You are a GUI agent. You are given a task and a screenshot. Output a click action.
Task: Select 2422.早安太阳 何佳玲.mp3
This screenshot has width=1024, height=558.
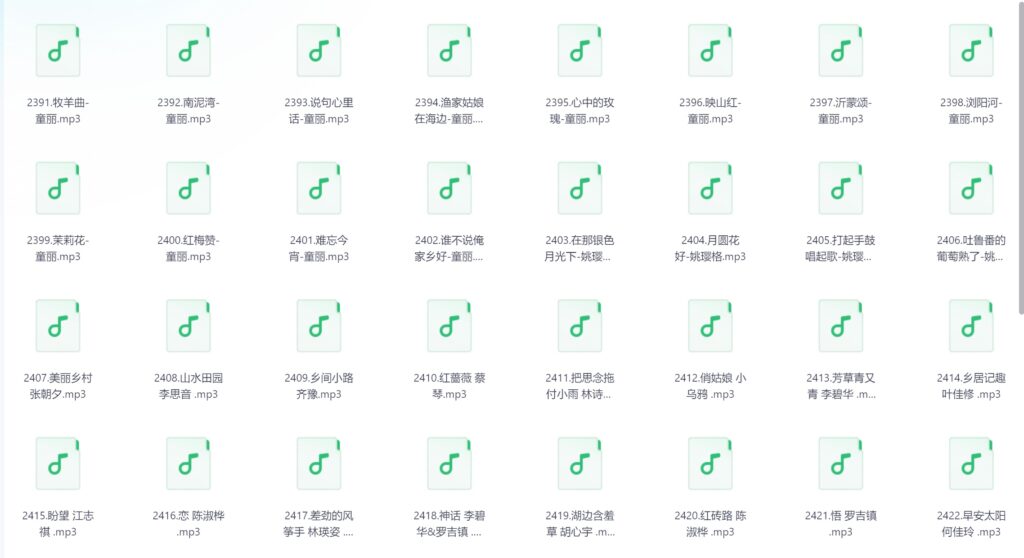tap(971, 463)
